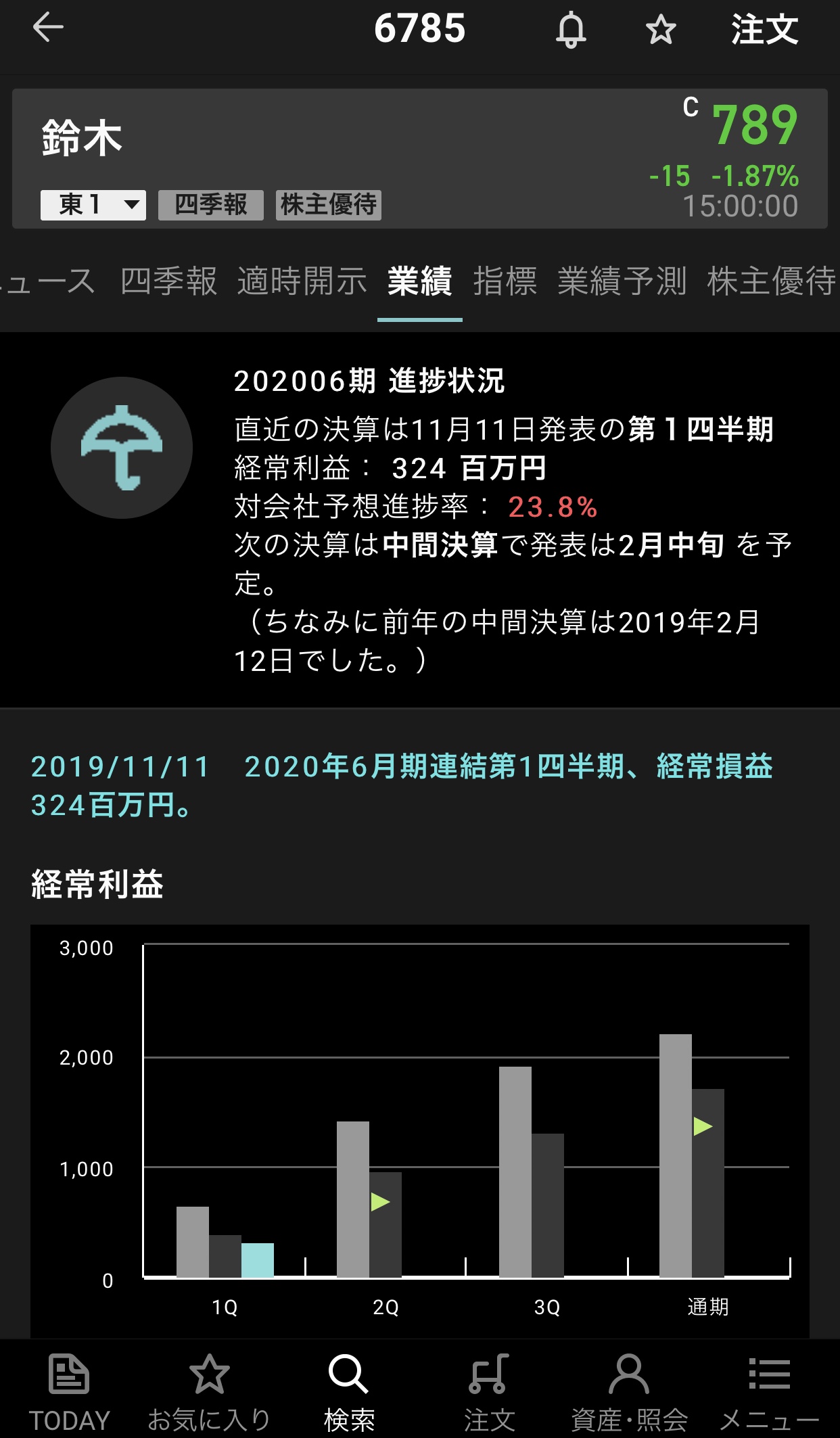
Task: Select the 業績 tab
Action: click(x=419, y=281)
